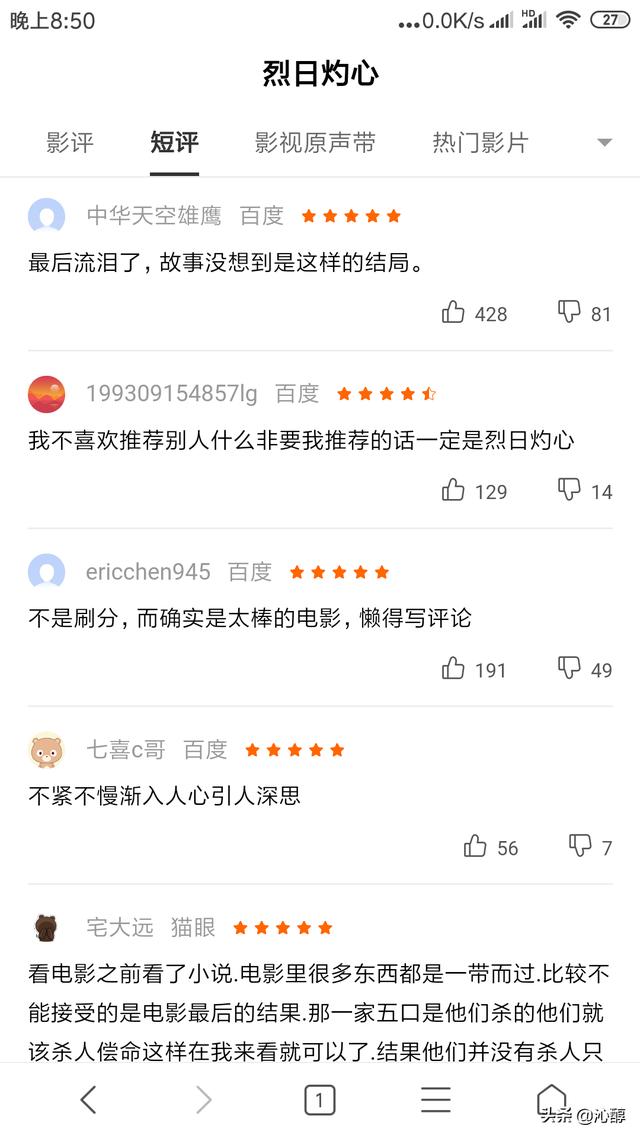Open the browser tab switcher
The height and width of the screenshot is (1138, 640).
(x=319, y=1100)
